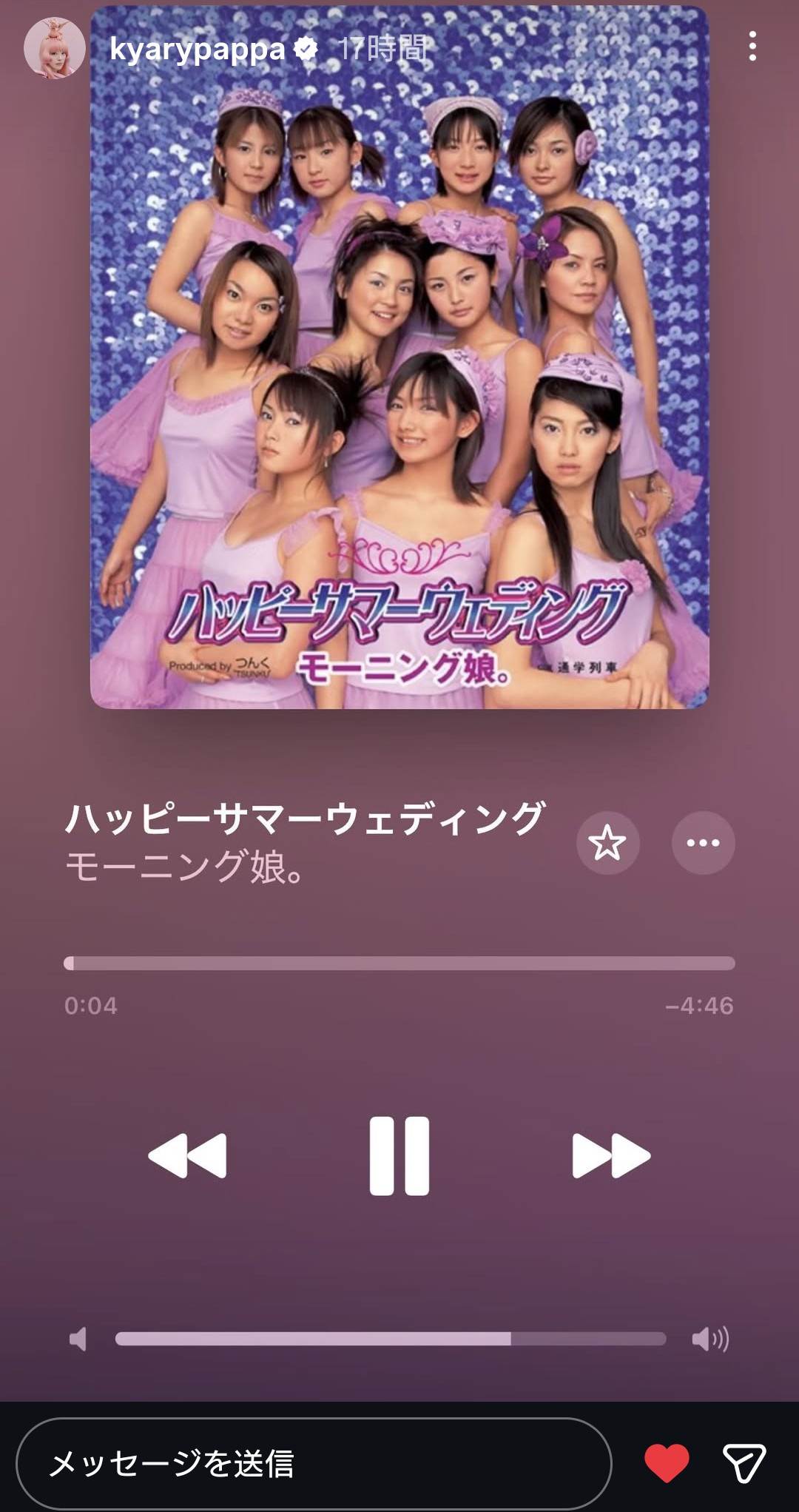Open the kyarypappa username link
This screenshot has height=1512, width=799.
[197, 49]
